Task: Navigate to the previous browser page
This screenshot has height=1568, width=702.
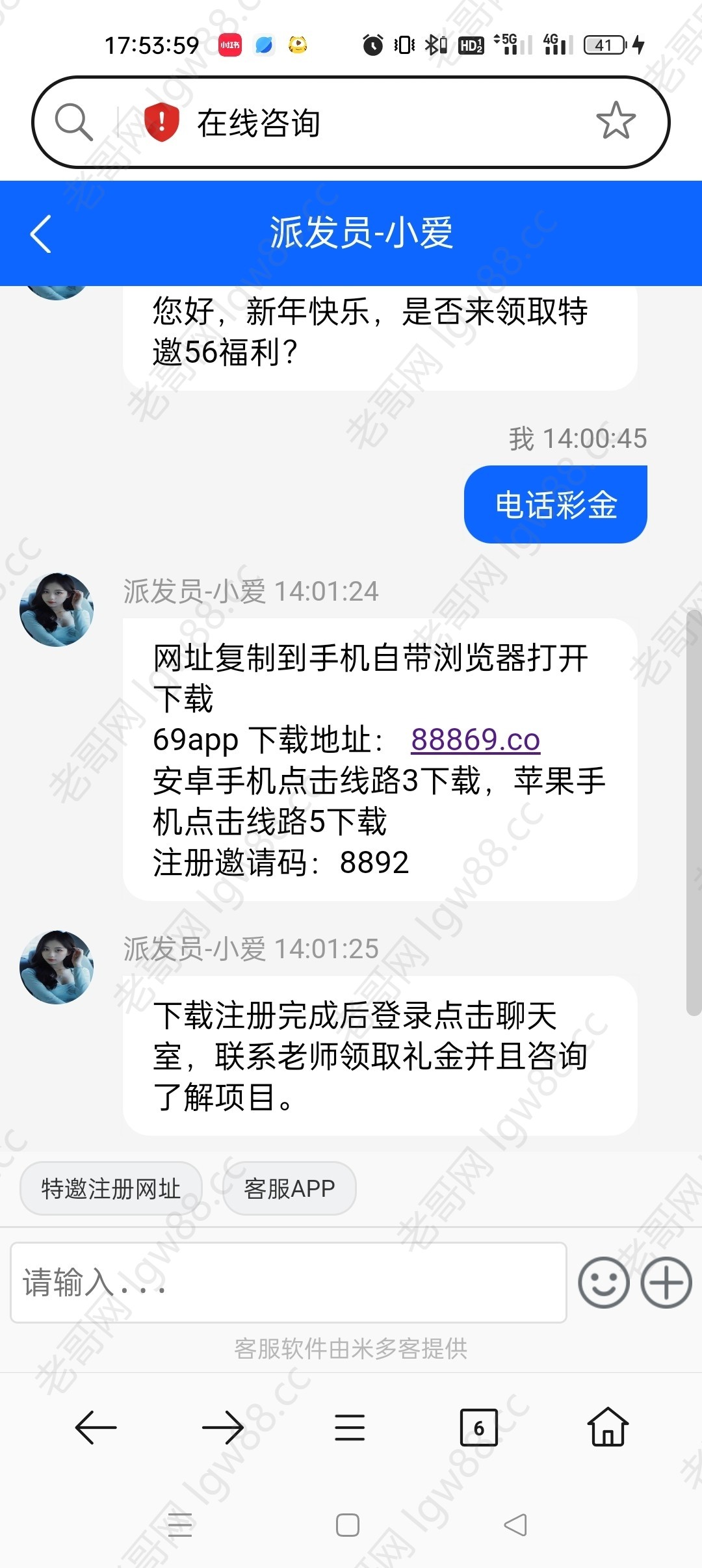Action: [96, 1428]
